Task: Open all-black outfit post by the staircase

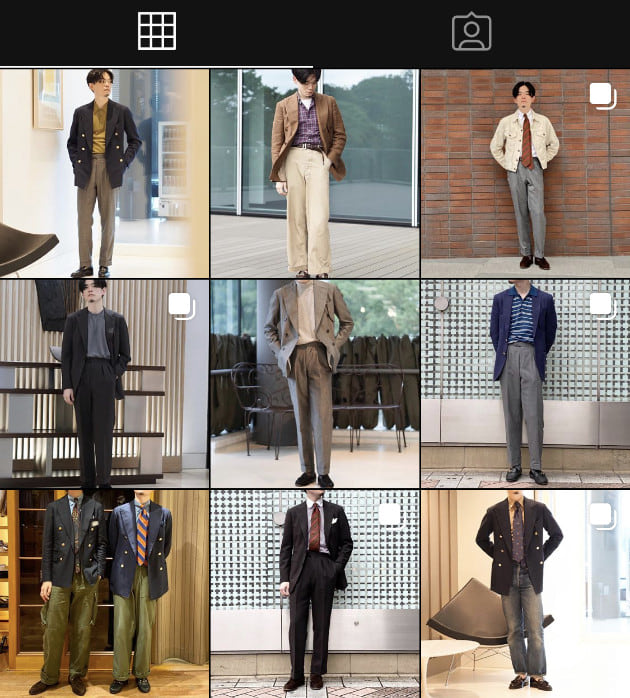Action: click(x=104, y=383)
